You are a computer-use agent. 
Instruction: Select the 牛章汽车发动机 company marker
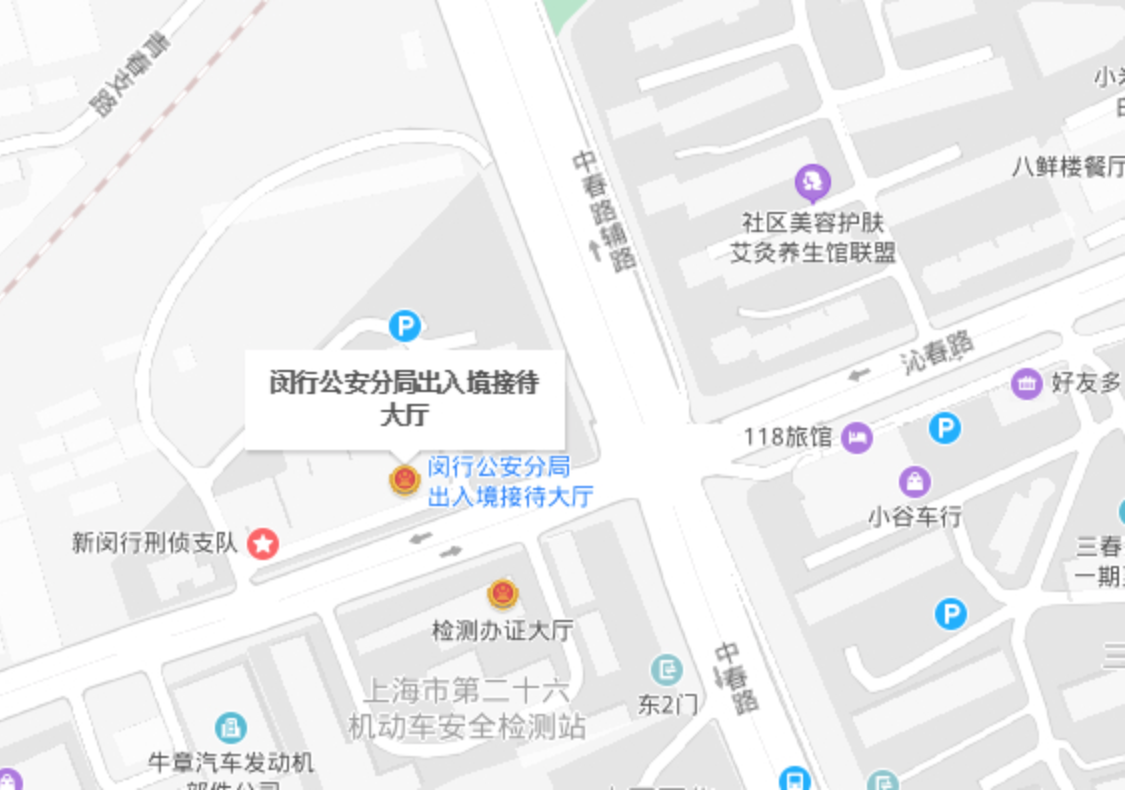231,727
